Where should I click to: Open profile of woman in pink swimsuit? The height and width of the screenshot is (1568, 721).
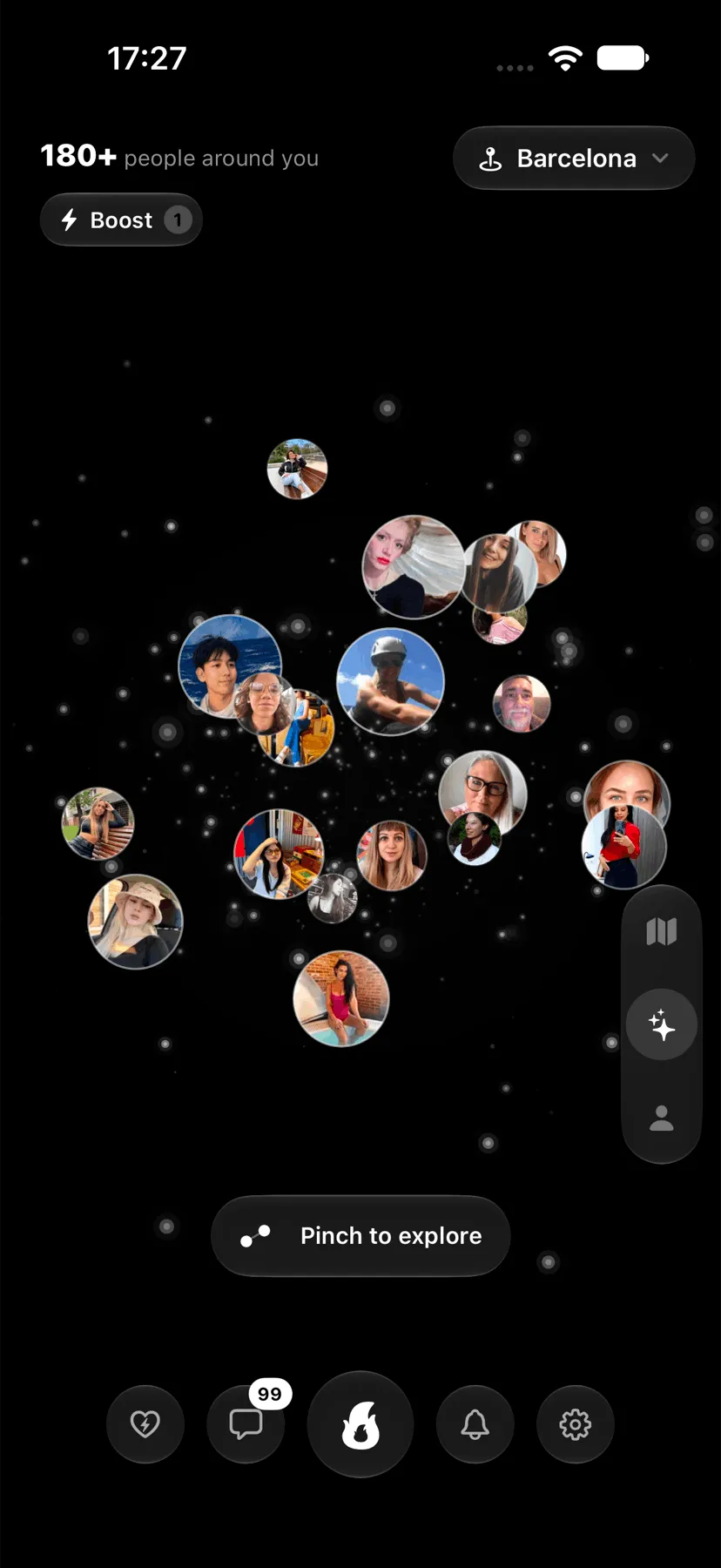click(x=340, y=998)
